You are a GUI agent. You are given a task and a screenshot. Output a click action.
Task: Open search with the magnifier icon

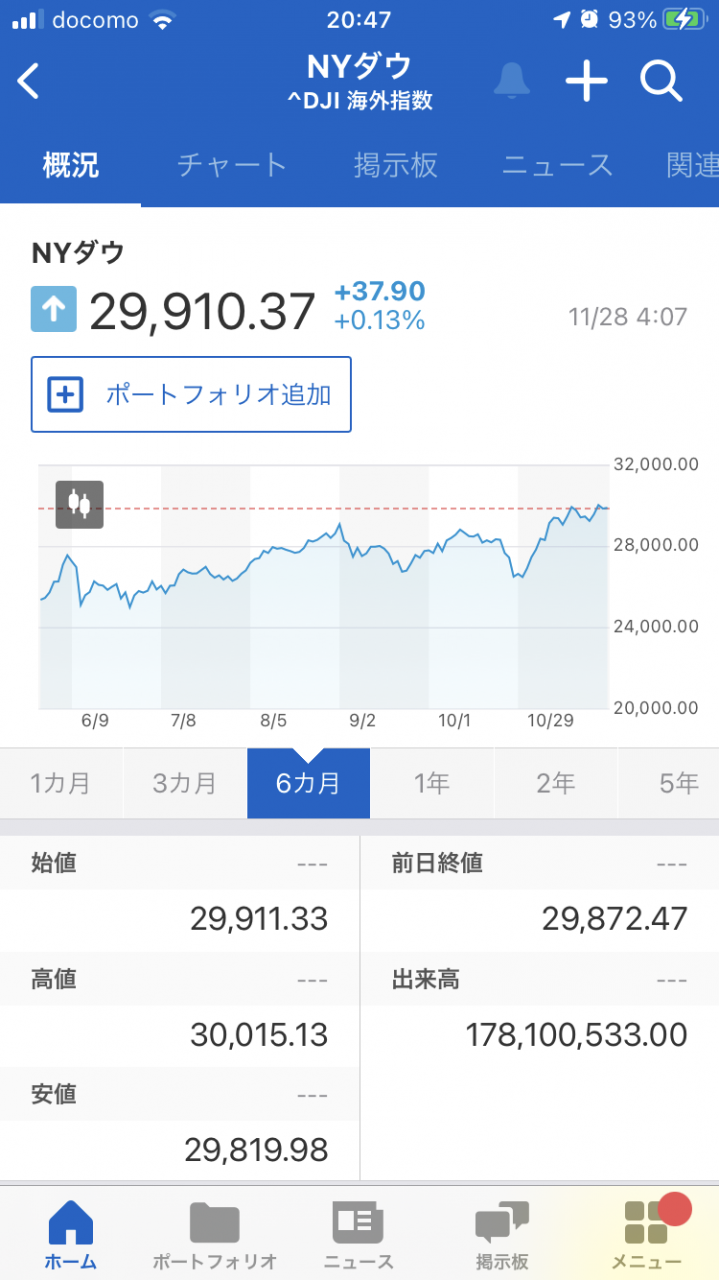pyautogui.click(x=661, y=81)
